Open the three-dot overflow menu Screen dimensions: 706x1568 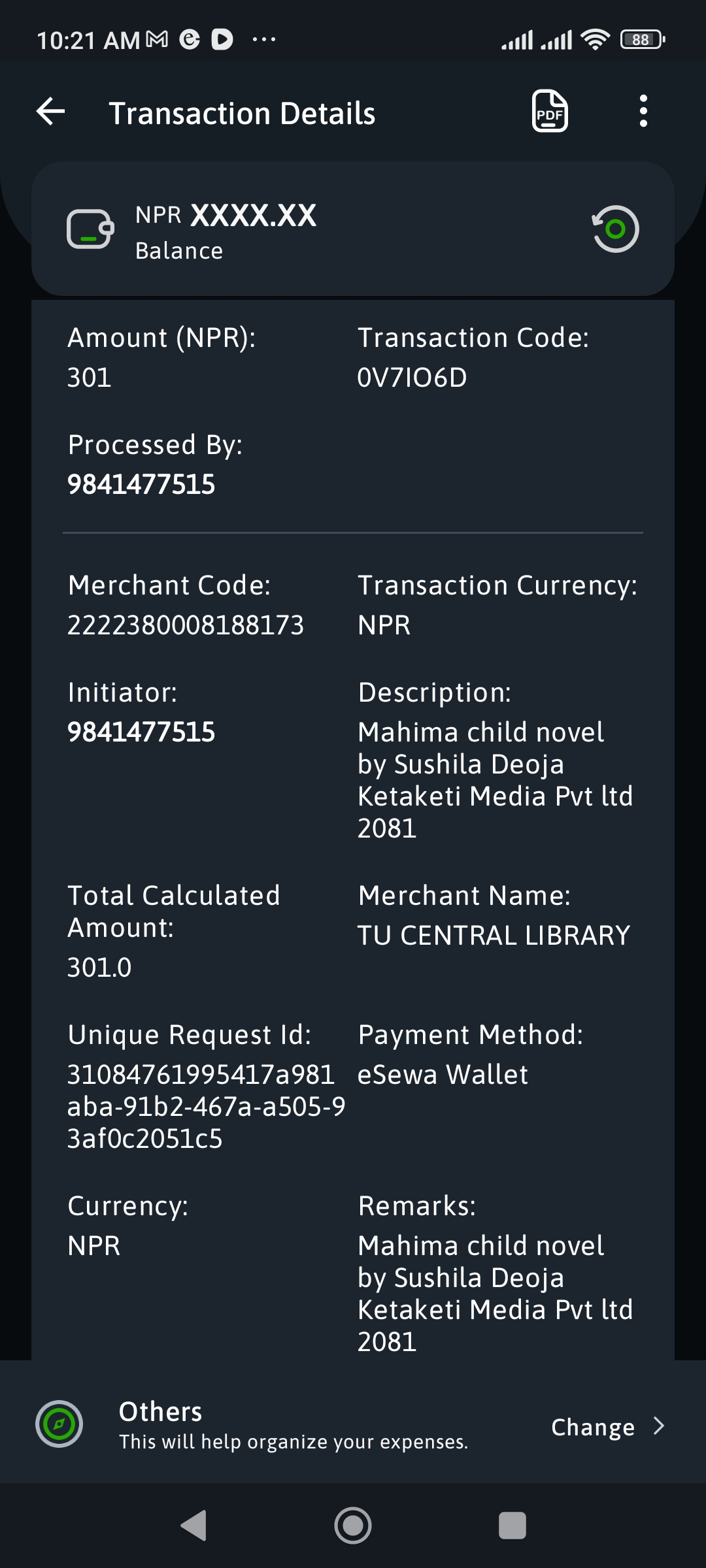pos(643,111)
